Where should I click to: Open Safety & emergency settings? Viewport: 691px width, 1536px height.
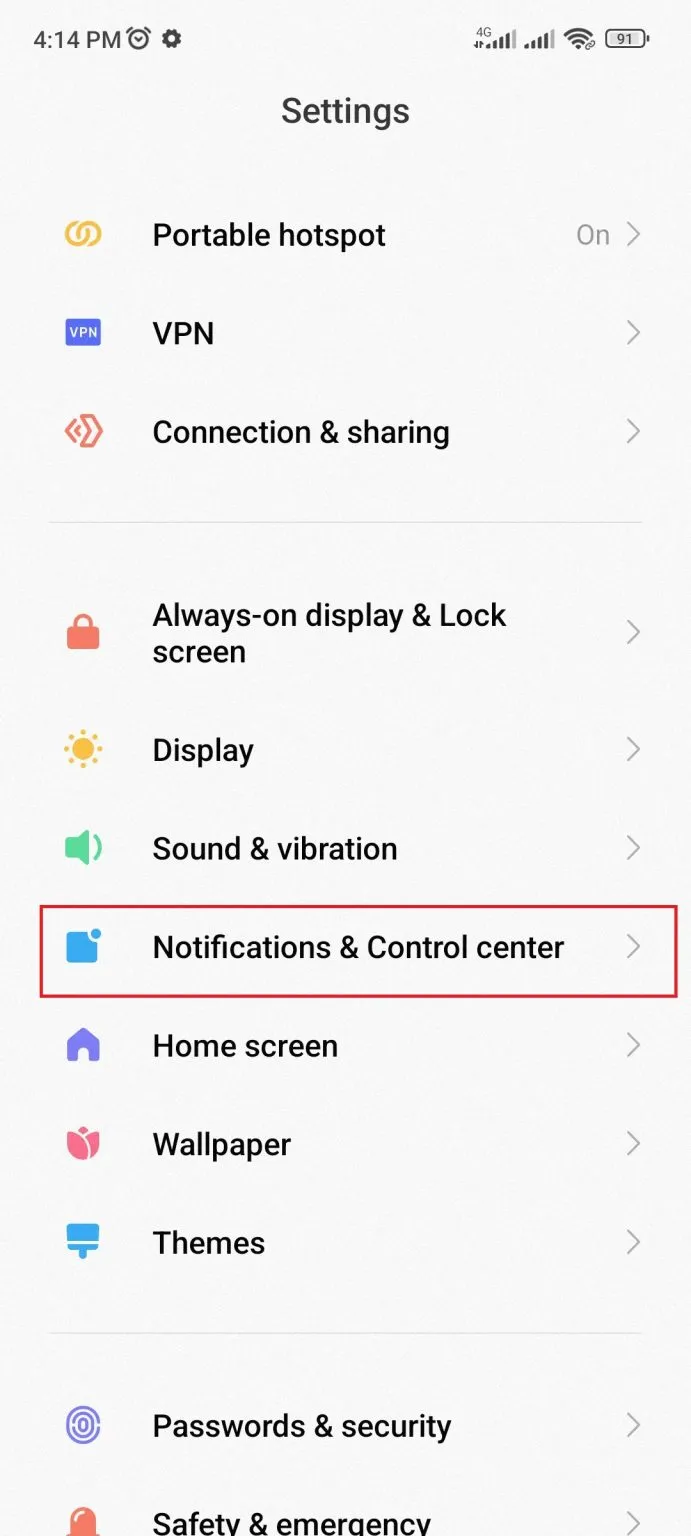click(345, 1520)
